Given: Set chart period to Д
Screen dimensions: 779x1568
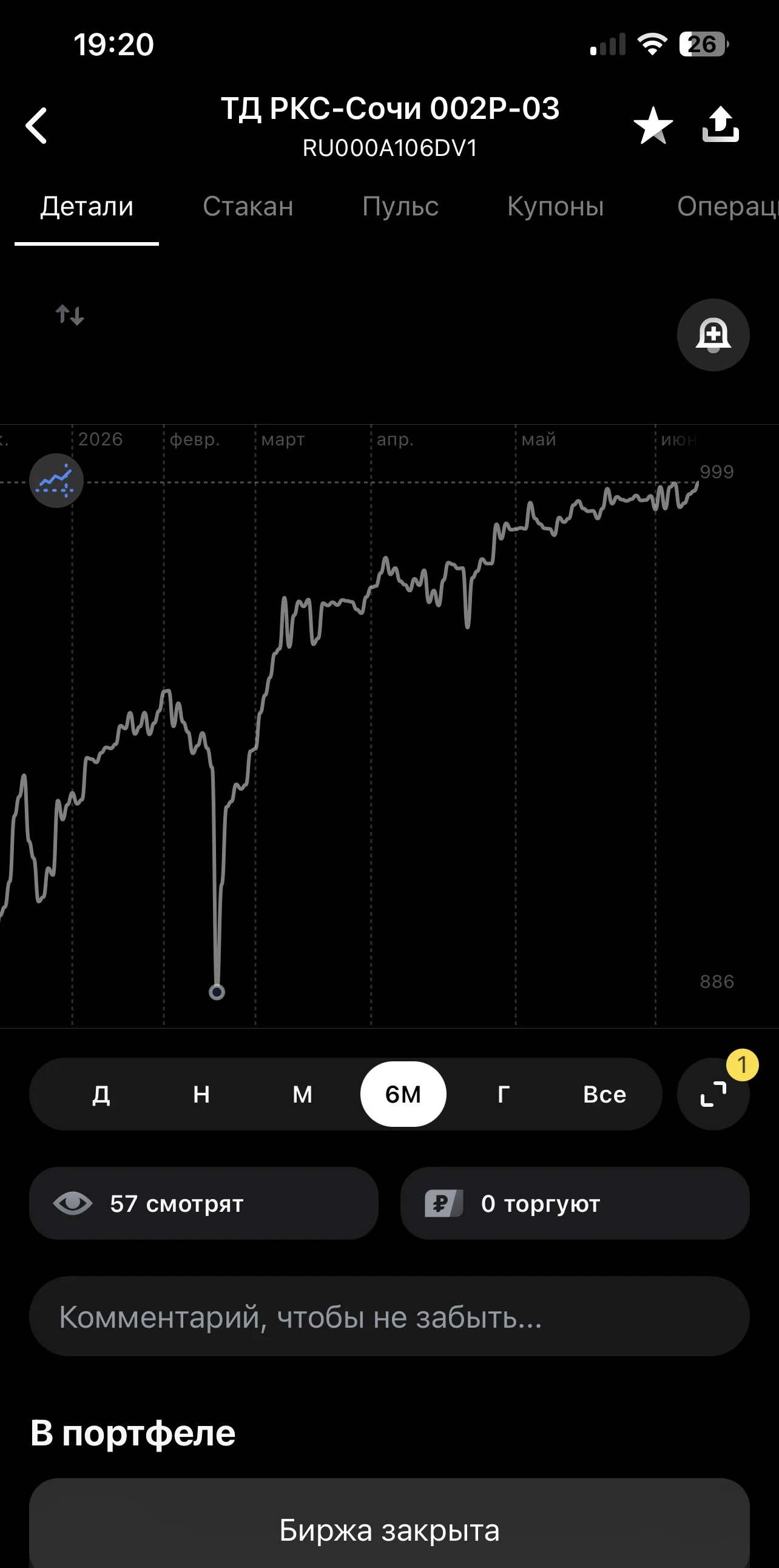Looking at the screenshot, I should point(101,1094).
